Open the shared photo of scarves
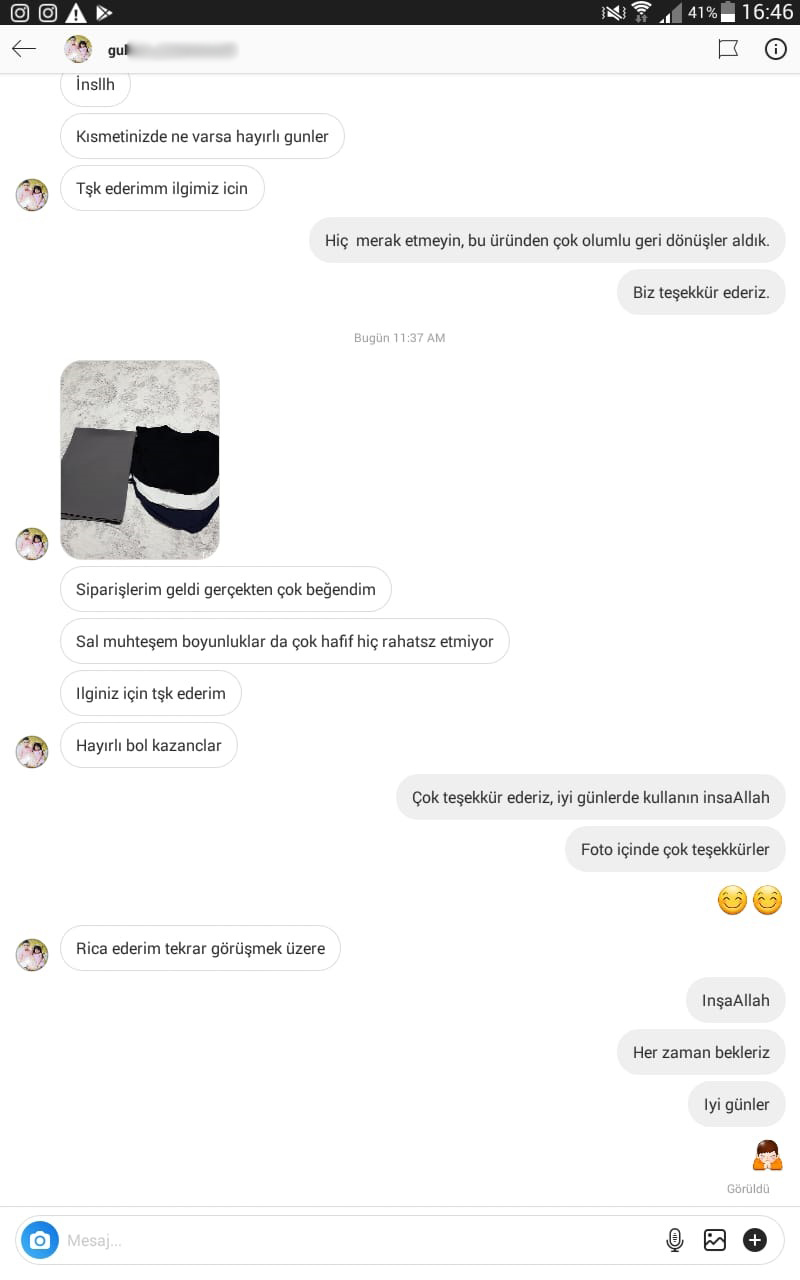The image size is (800, 1280). 140,459
